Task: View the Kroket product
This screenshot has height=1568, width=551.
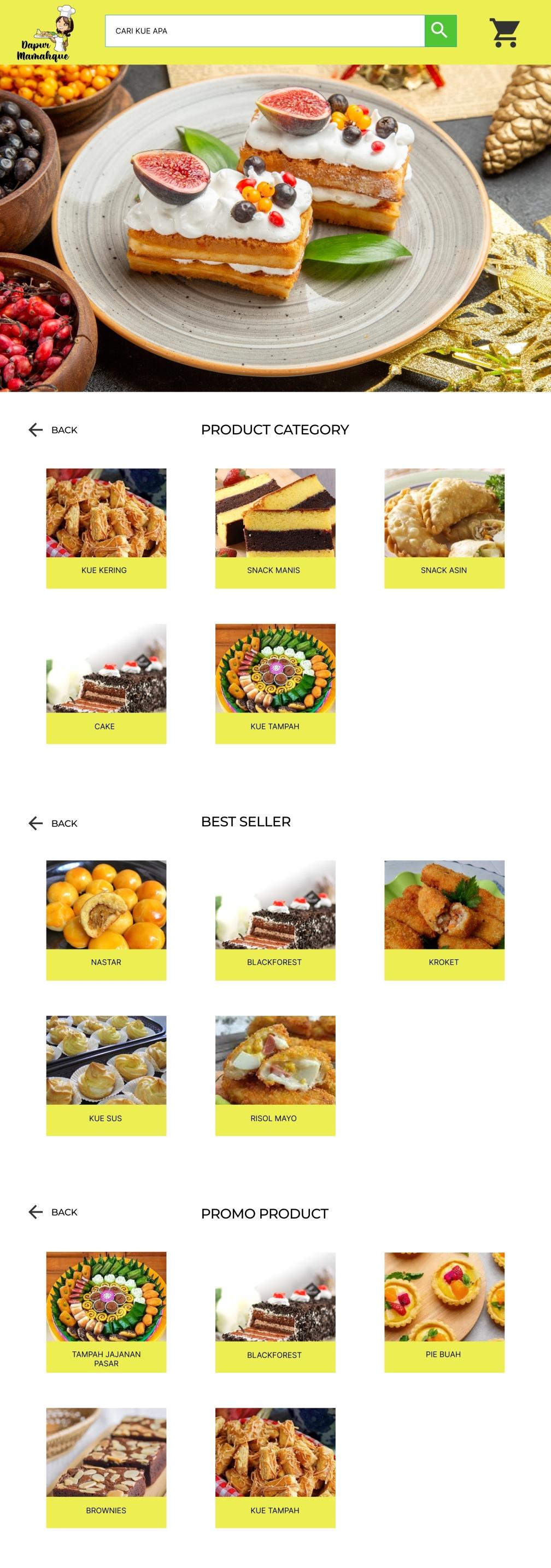Action: [444, 919]
